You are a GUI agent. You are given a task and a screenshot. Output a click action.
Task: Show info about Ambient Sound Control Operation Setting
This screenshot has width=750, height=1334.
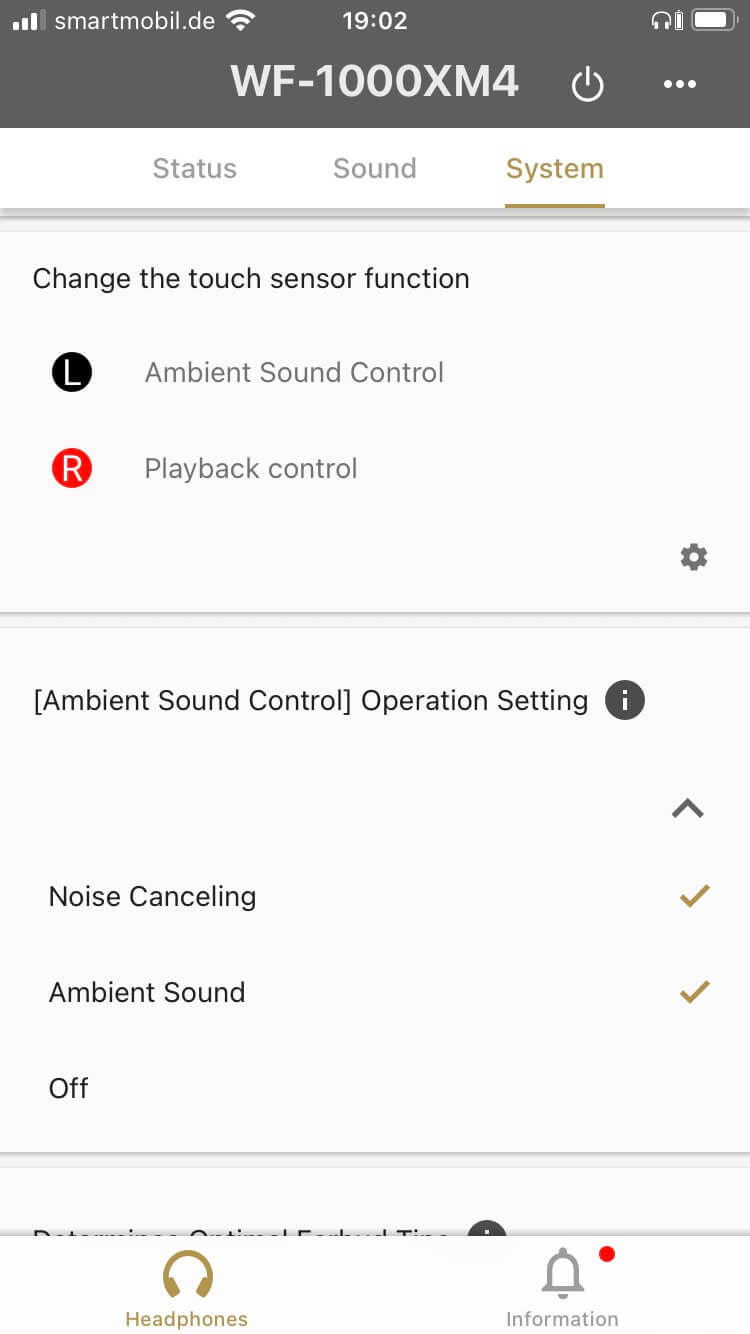tap(625, 700)
